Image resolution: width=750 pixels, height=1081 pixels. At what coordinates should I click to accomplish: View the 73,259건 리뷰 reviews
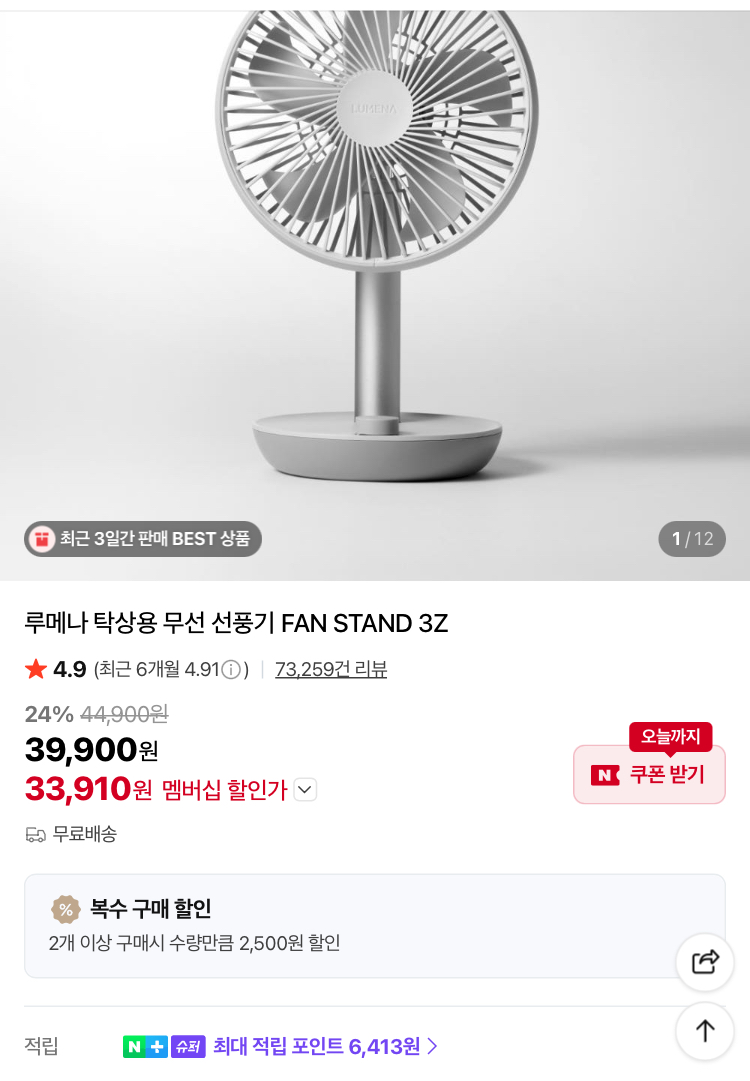point(331,667)
